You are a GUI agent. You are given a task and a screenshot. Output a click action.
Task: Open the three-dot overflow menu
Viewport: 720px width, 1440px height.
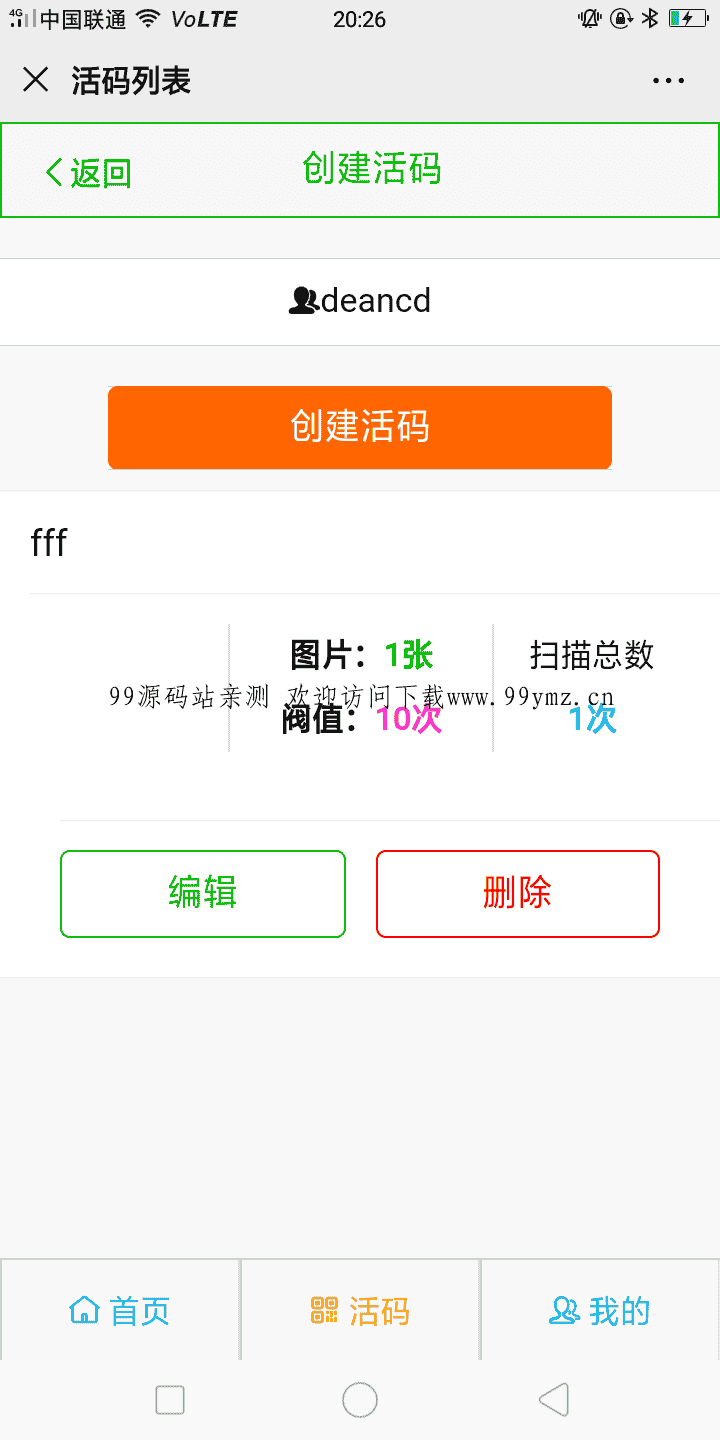[x=668, y=81]
